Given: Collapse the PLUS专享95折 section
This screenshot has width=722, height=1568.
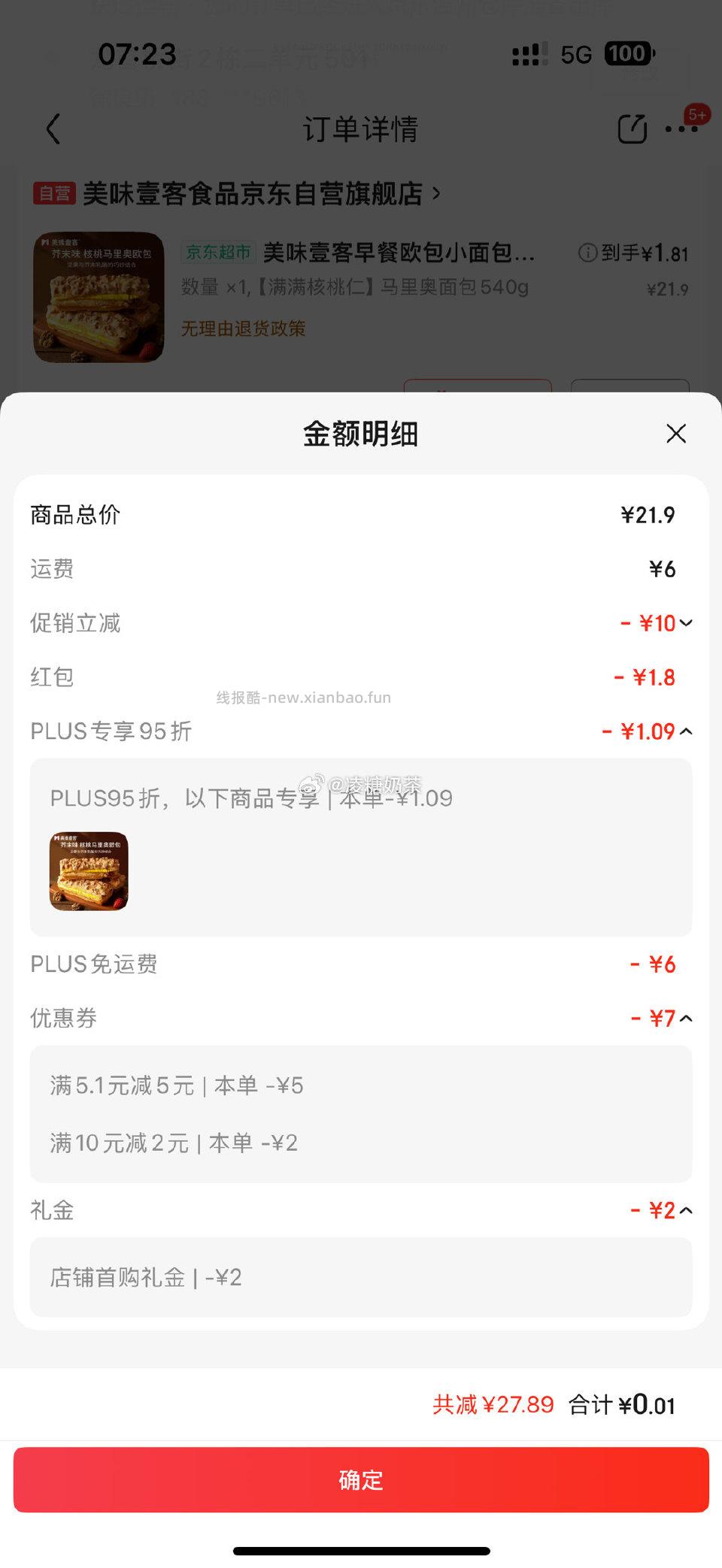Looking at the screenshot, I should tap(686, 731).
